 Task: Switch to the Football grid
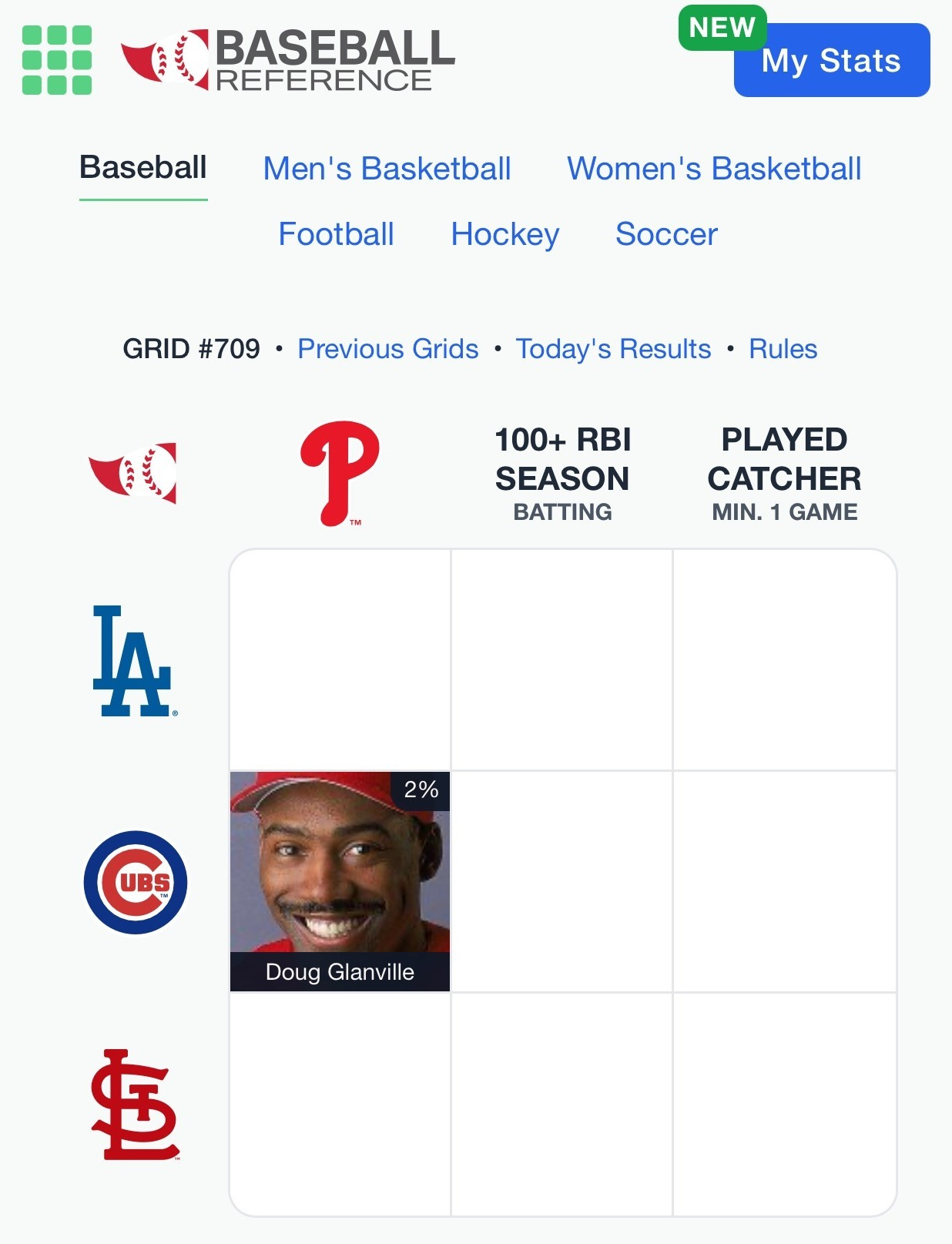click(336, 234)
